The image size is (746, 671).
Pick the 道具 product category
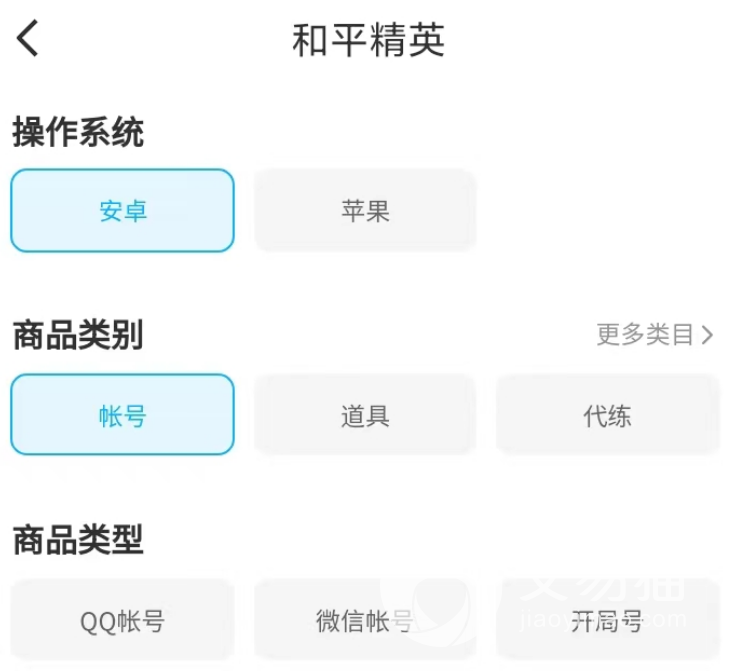(x=365, y=414)
